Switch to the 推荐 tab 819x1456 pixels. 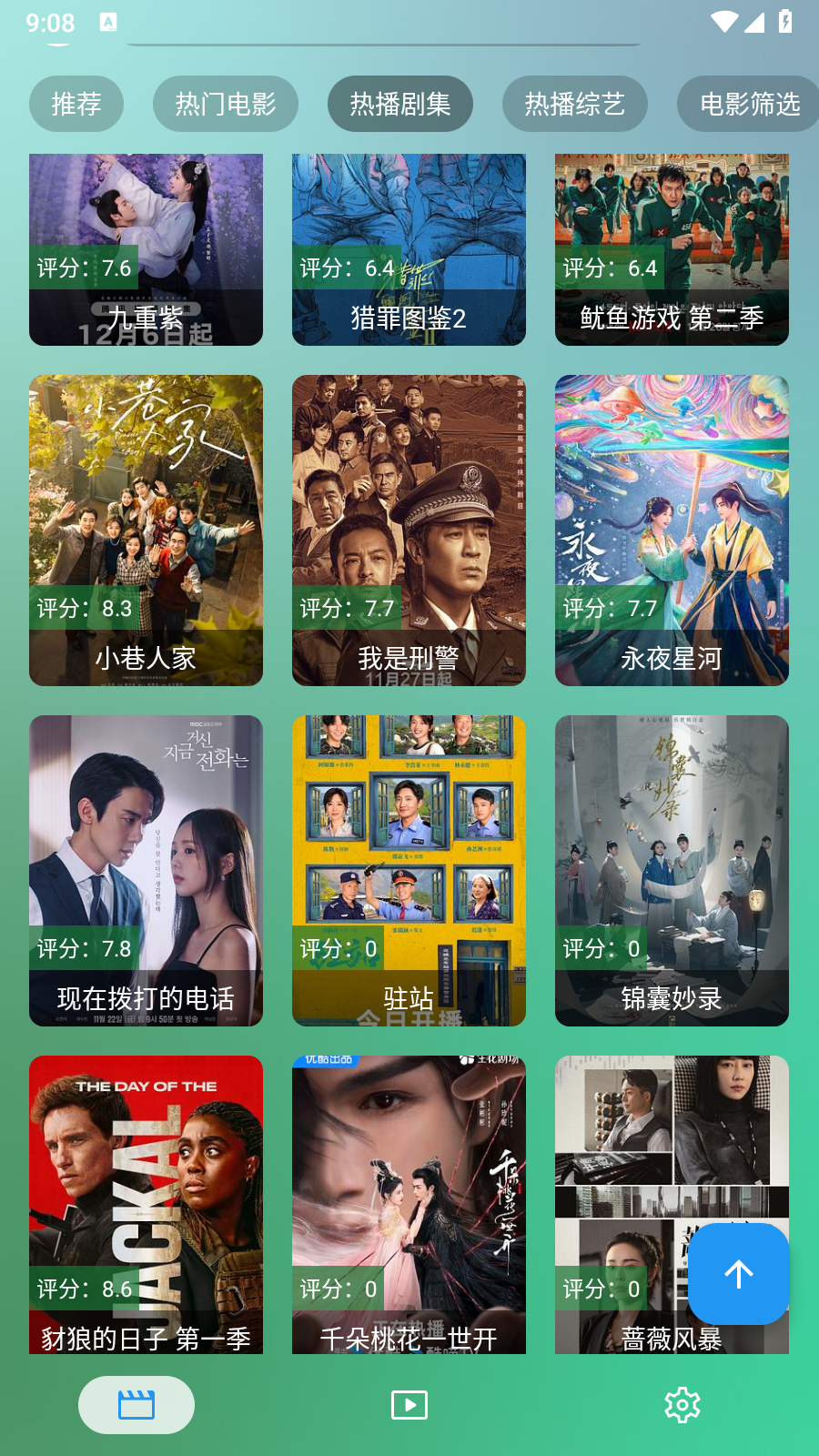click(76, 104)
